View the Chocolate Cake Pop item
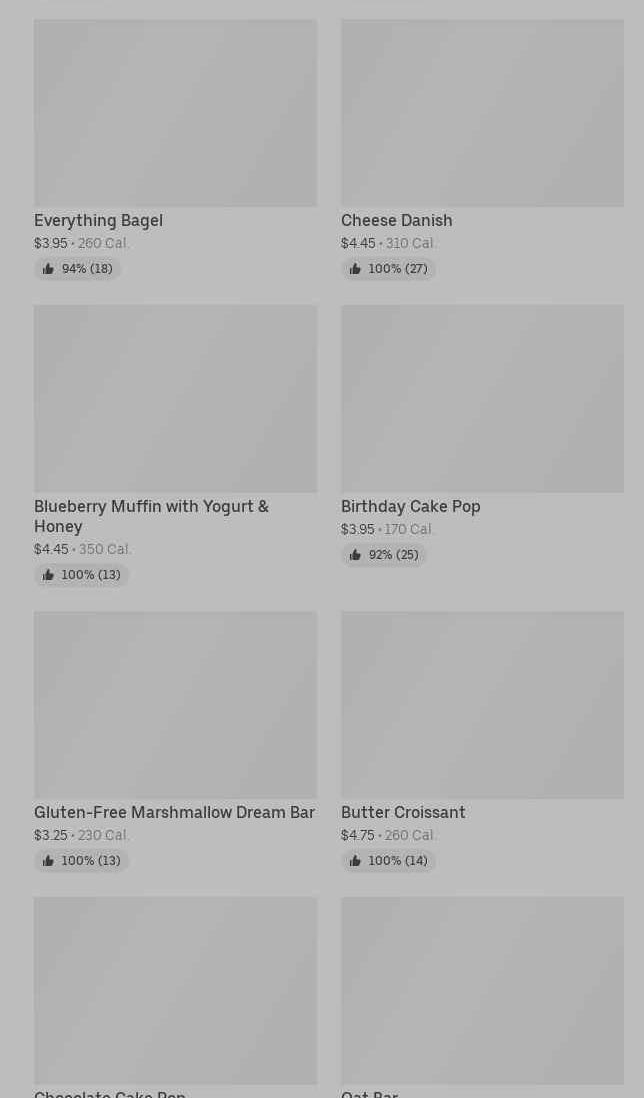This screenshot has width=644, height=1098. [175, 997]
